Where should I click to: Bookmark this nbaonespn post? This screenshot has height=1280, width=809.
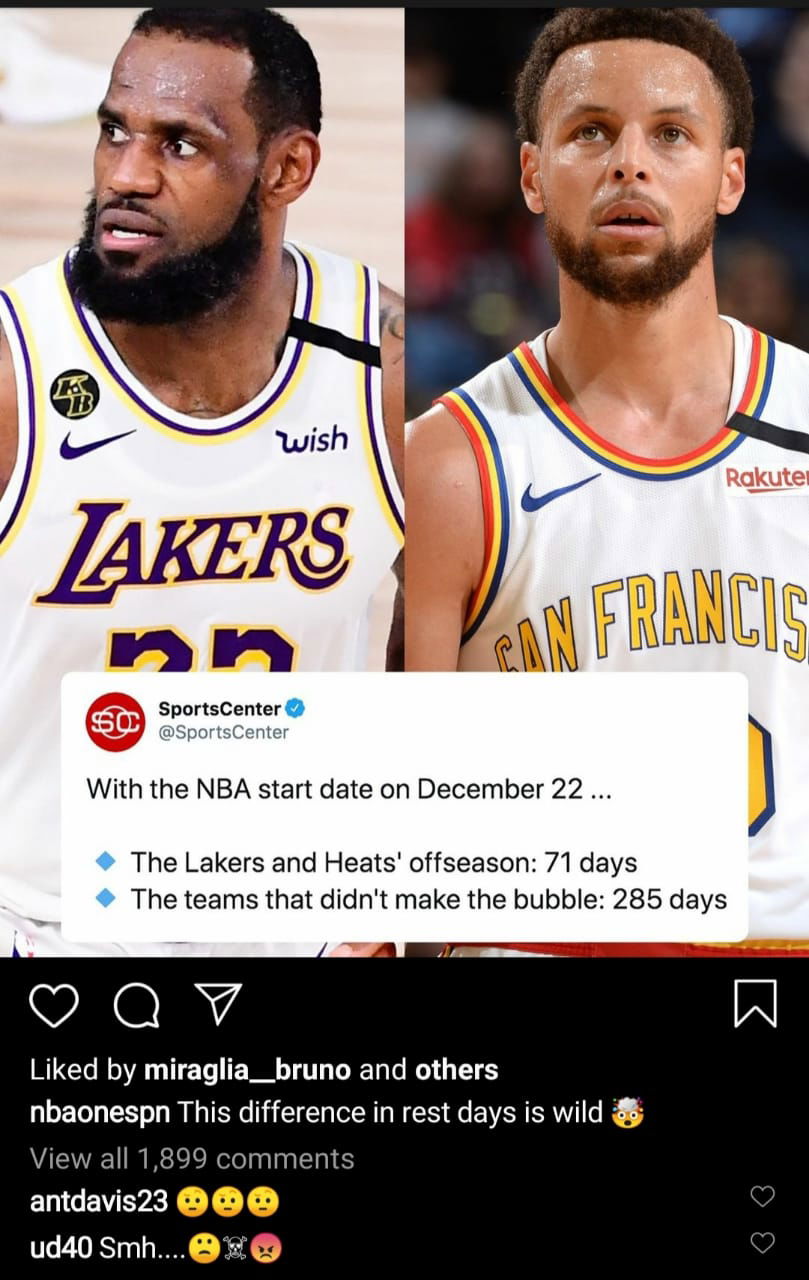(x=755, y=1005)
